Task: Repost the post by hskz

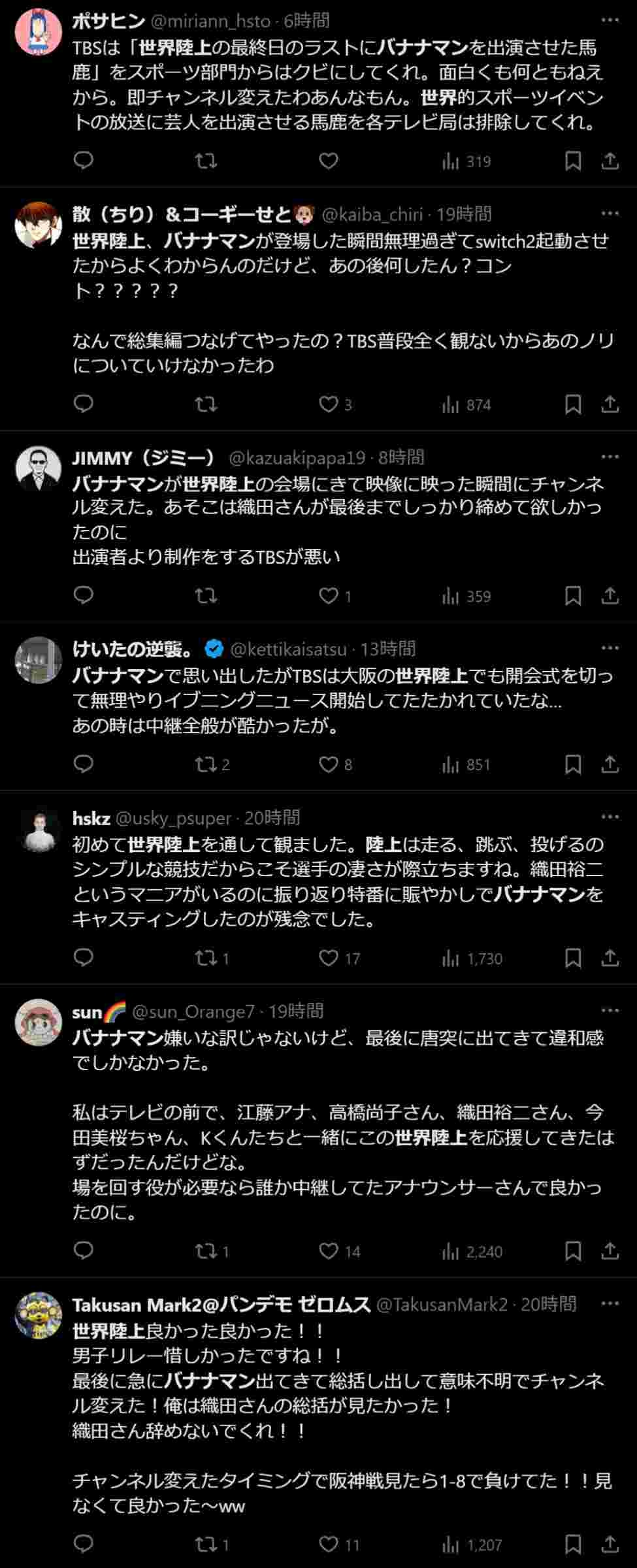Action: pos(206,958)
